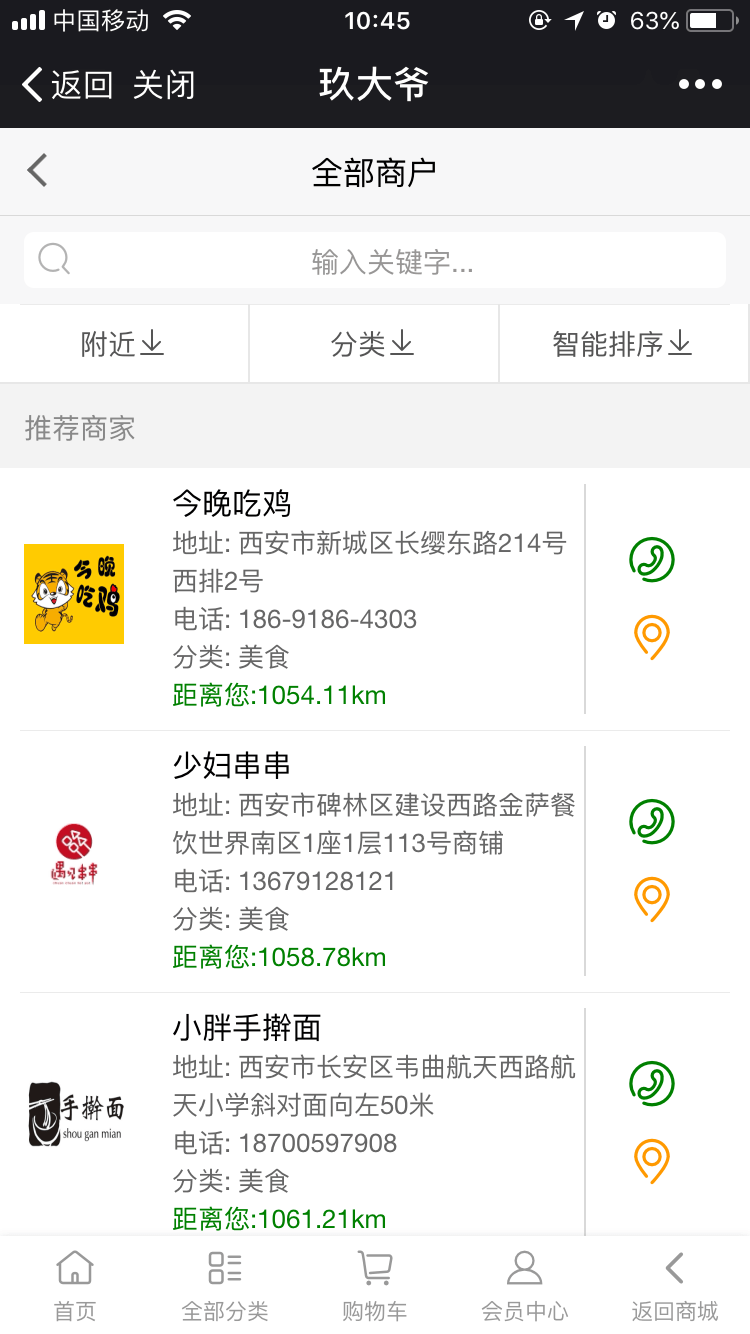Close the page with 关闭
This screenshot has height=1334, width=750.
(164, 85)
